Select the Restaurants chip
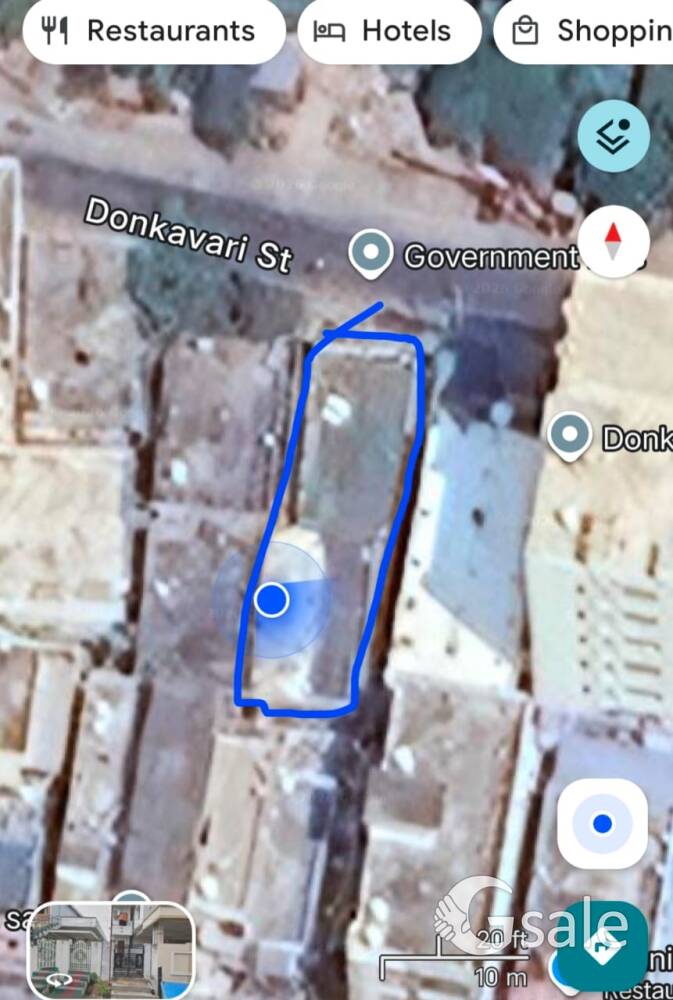 (x=152, y=31)
